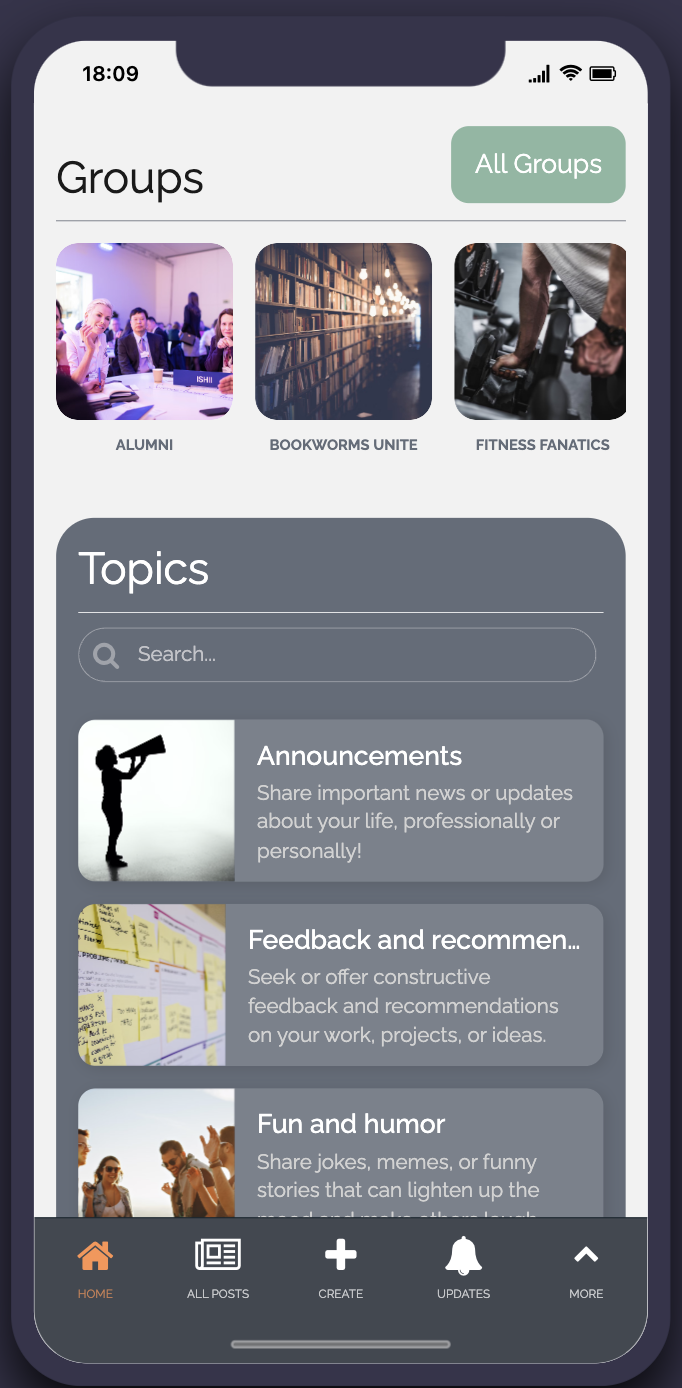Tap Create to make a new post
This screenshot has width=682, height=1388.
click(341, 1268)
